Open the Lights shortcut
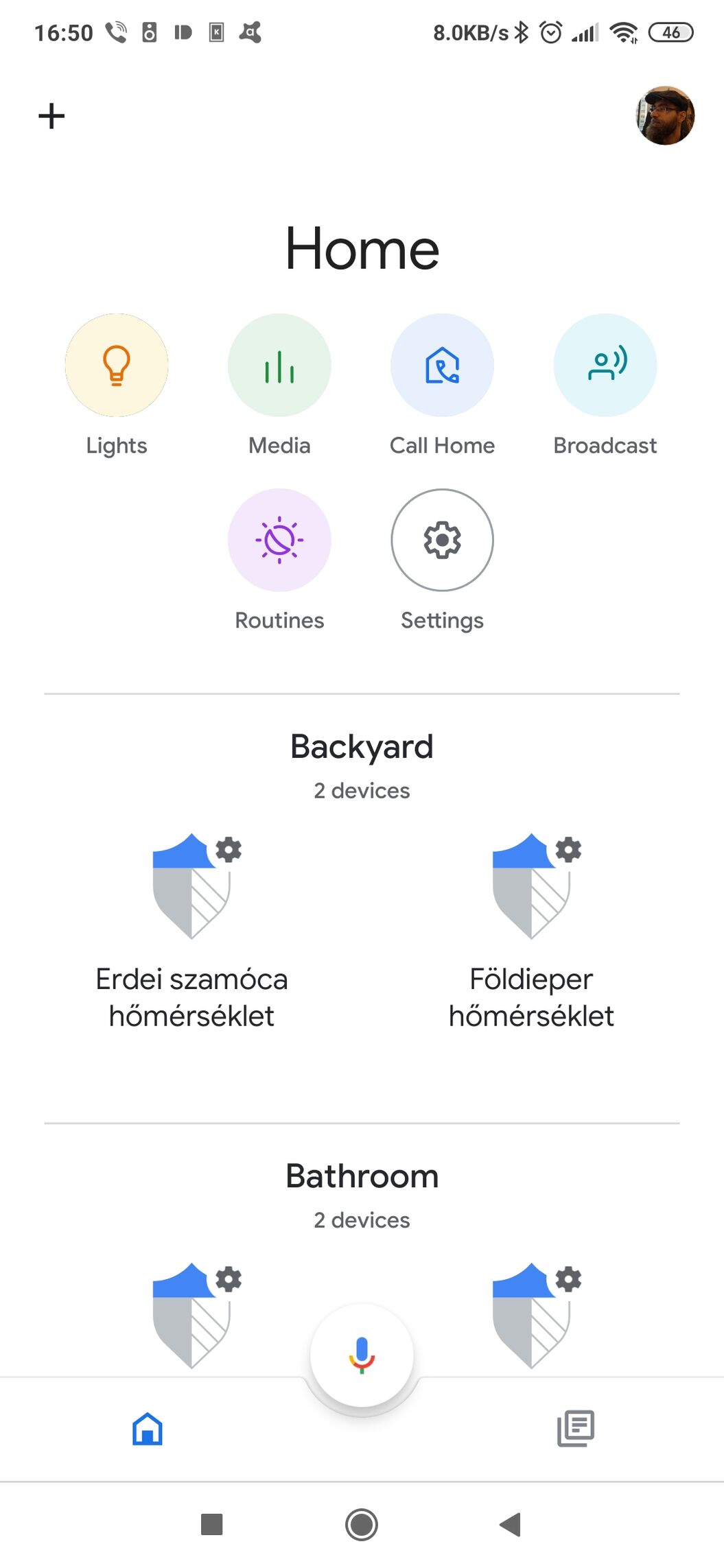 tap(117, 366)
